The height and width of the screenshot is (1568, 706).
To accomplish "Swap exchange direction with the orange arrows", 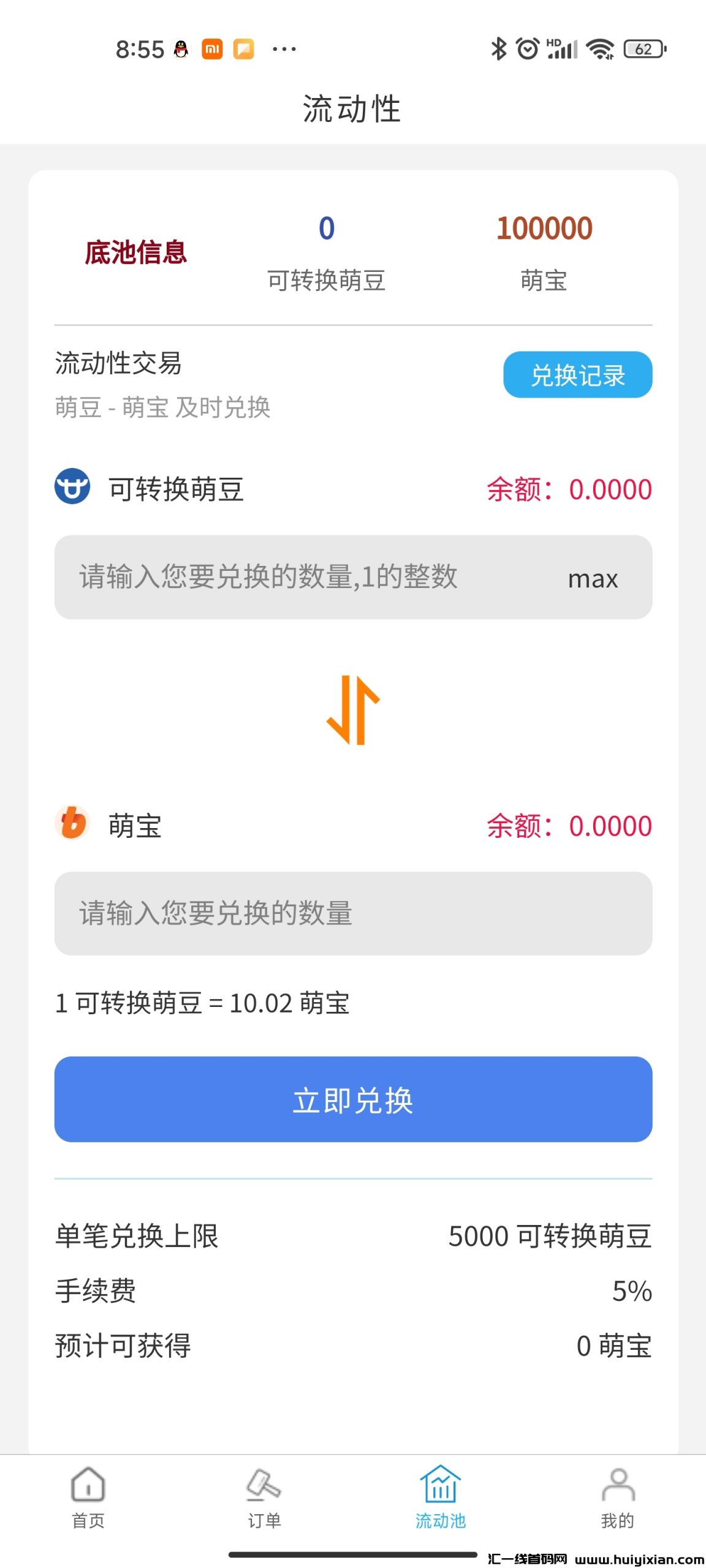I will coord(353,710).
